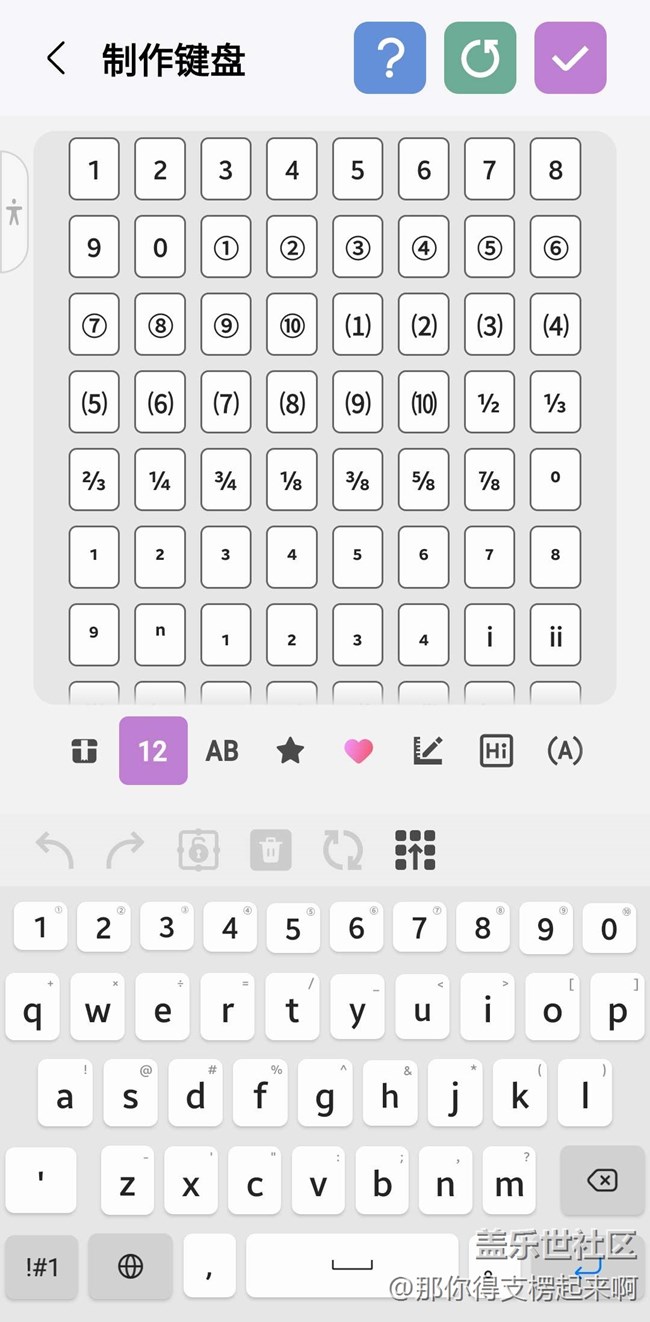Viewport: 650px width, 1322px height.
Task: Delete with the trash can tool
Action: click(x=270, y=850)
